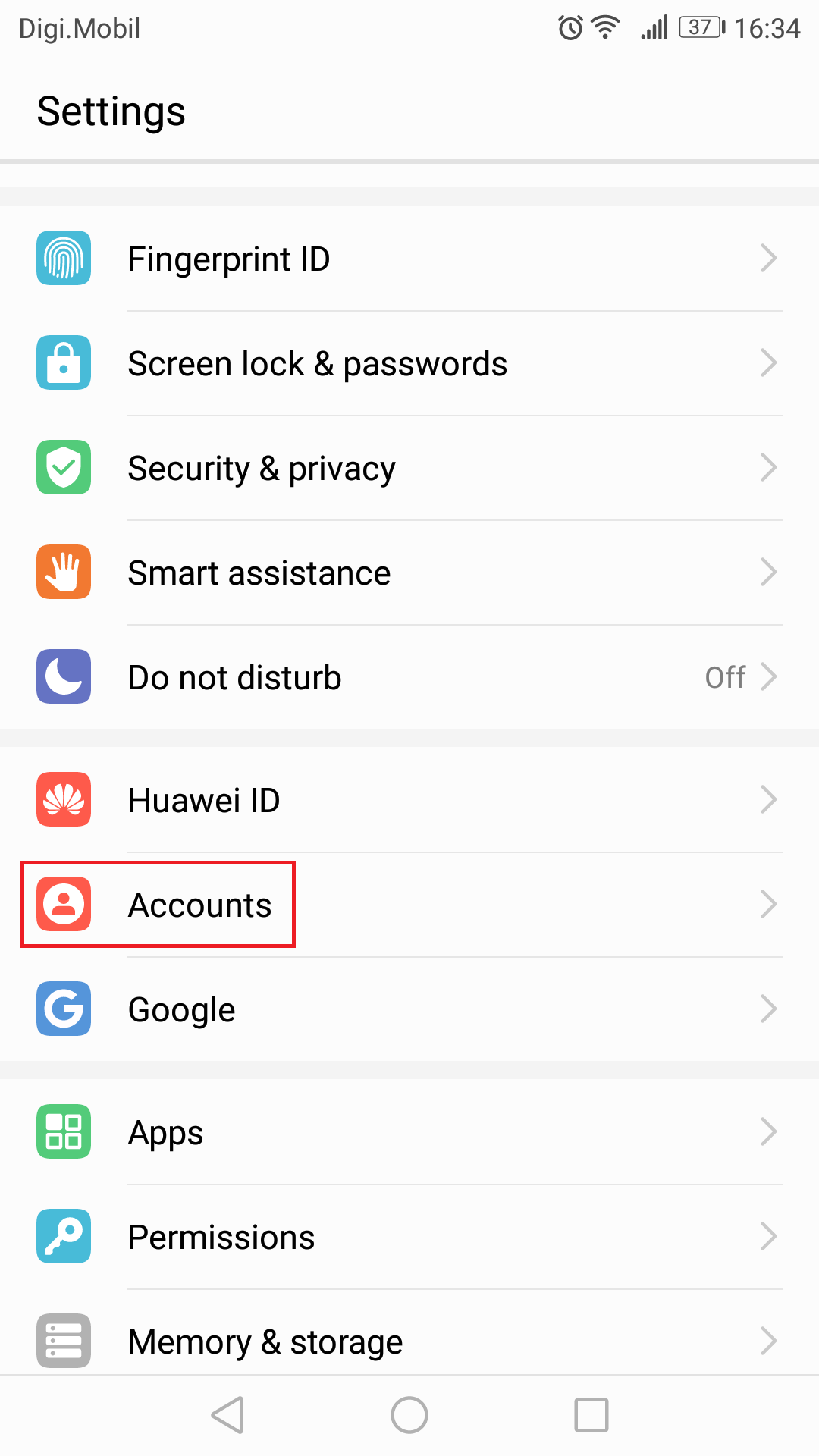
Task: Open Fingerprint ID settings
Action: (x=409, y=259)
